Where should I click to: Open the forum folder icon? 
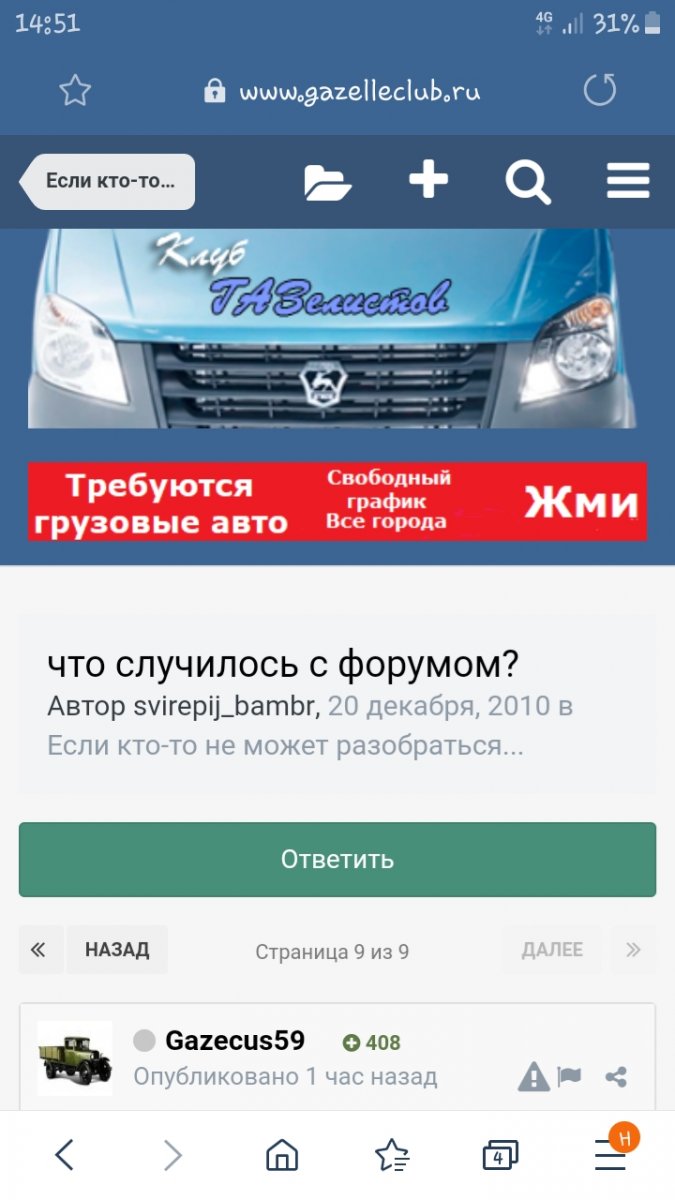click(327, 182)
